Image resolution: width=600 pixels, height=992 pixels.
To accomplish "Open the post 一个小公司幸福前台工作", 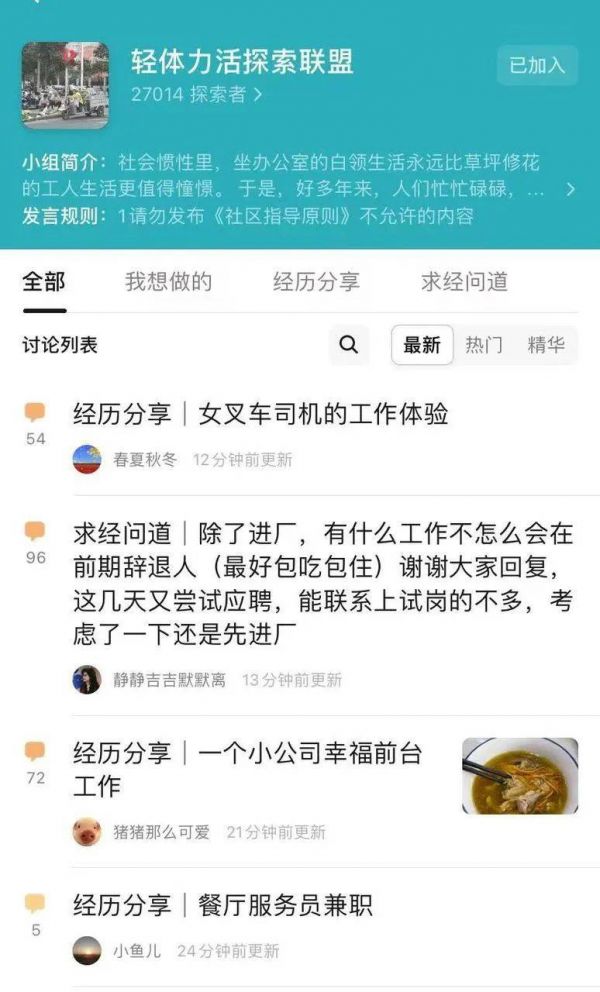I will [x=247, y=769].
